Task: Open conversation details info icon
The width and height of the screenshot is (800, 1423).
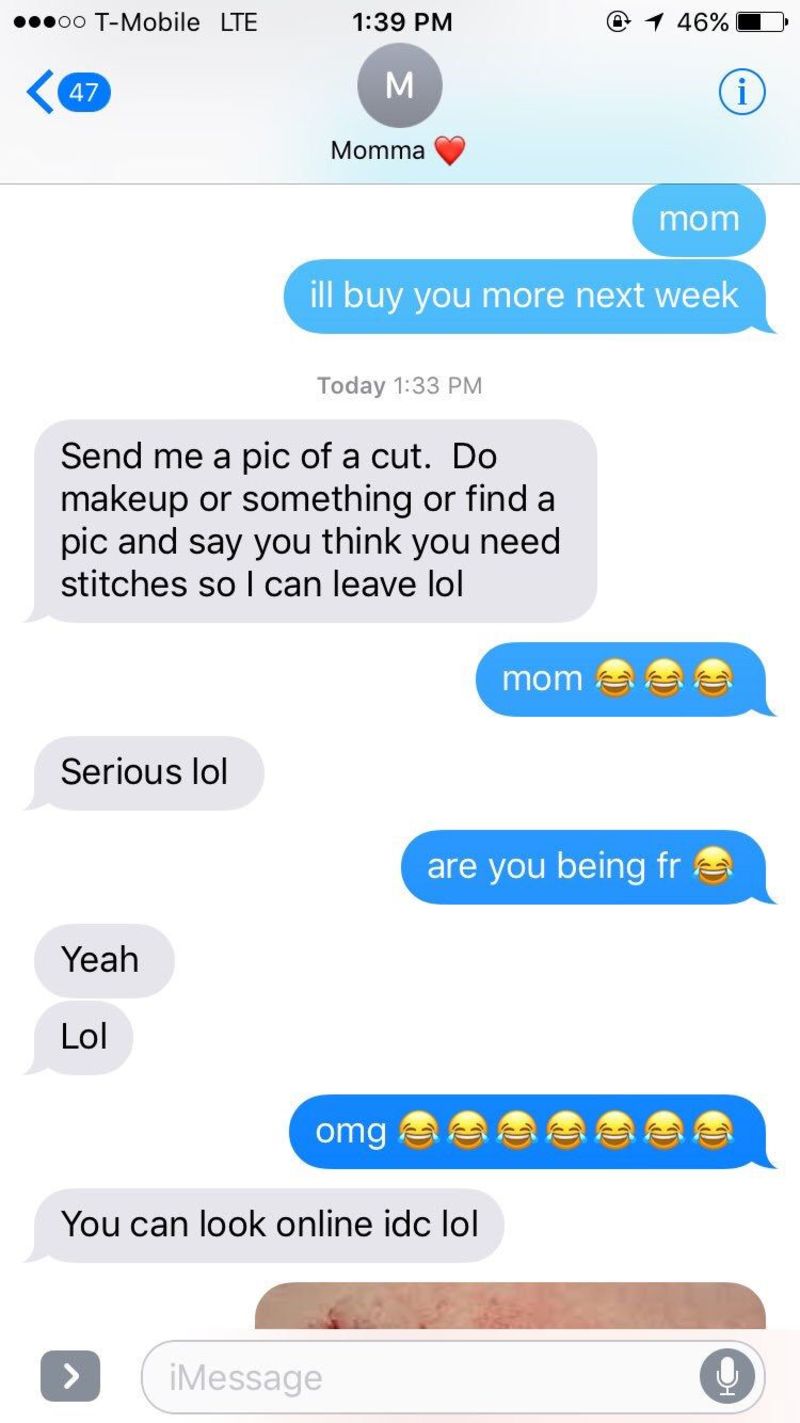Action: 742,92
